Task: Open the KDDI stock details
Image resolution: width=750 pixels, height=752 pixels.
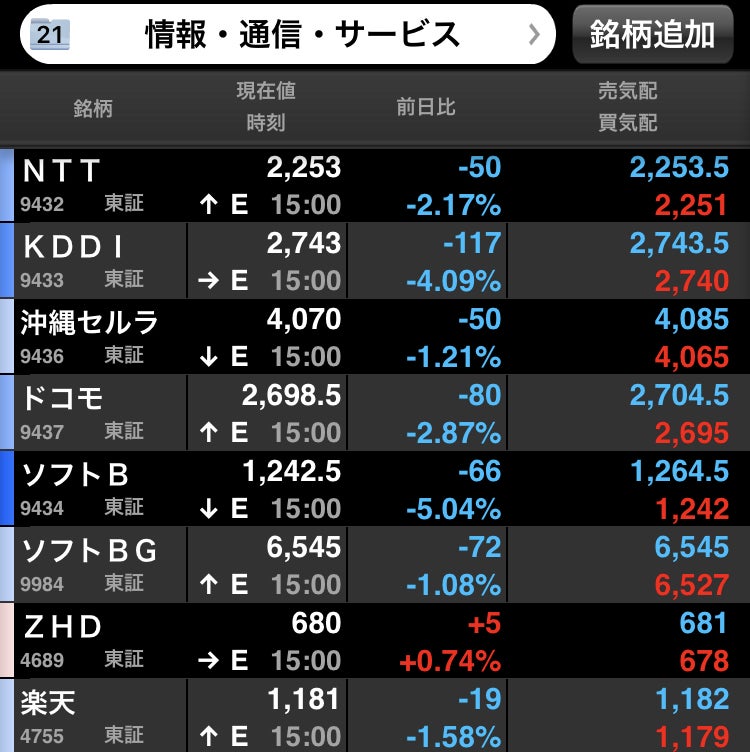Action: click(x=375, y=261)
